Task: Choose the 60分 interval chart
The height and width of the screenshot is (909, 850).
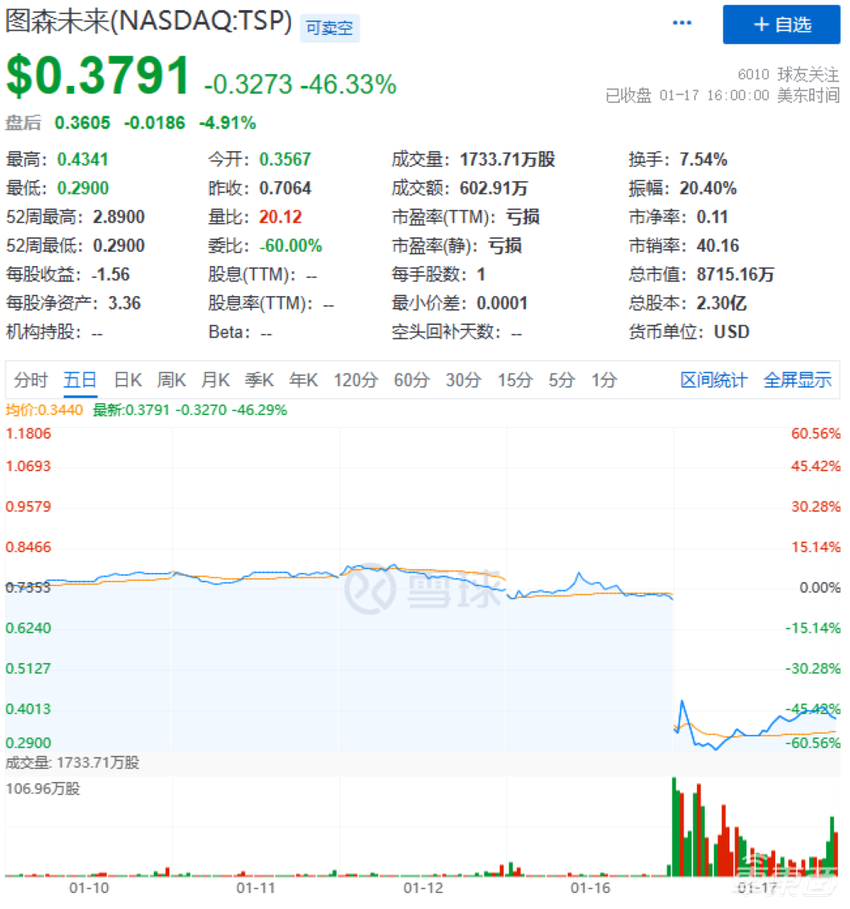Action: 411,380
